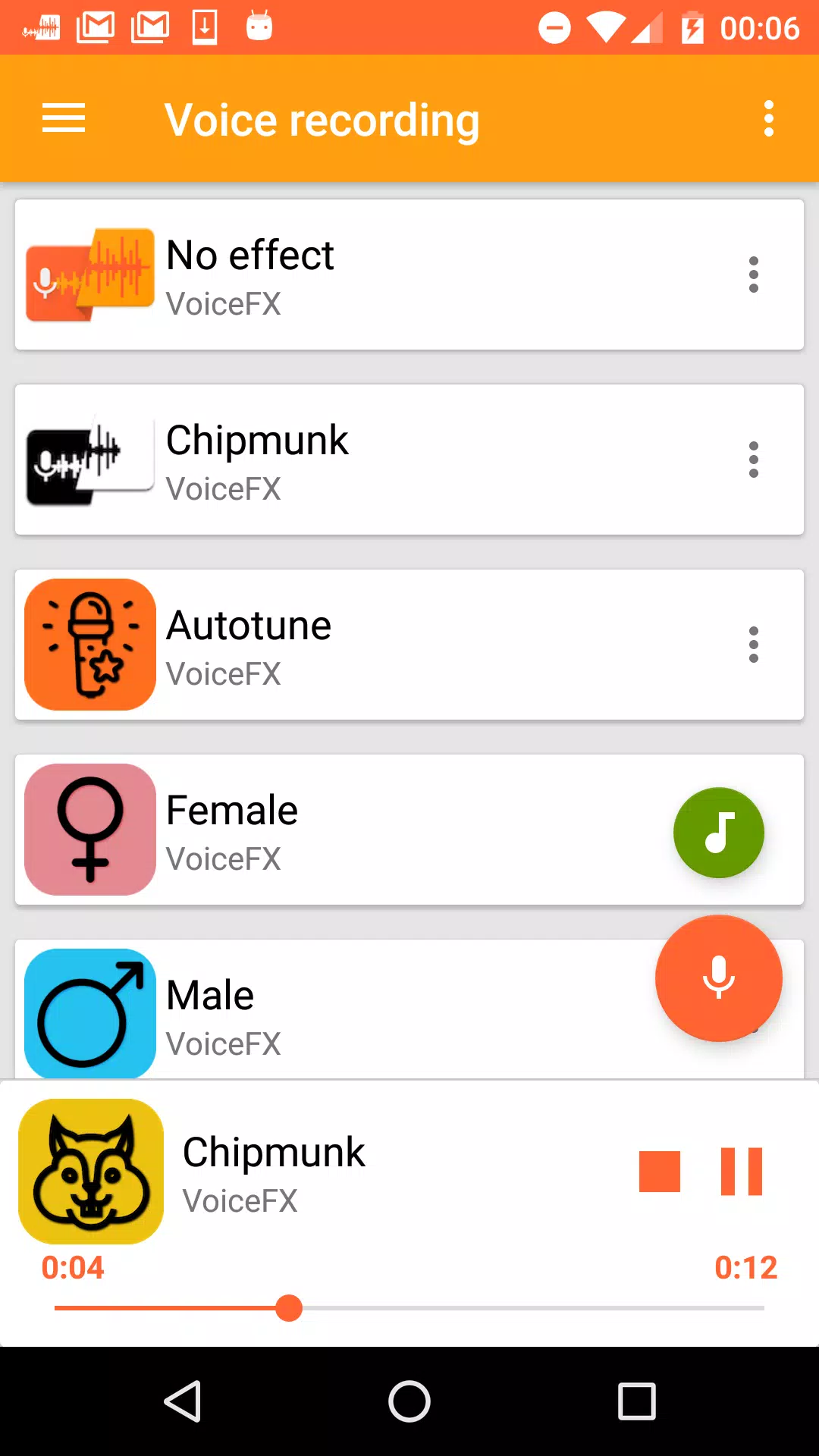Tap the Male card's VoiceFX label
Viewport: 819px width, 1456px height.
(223, 1043)
